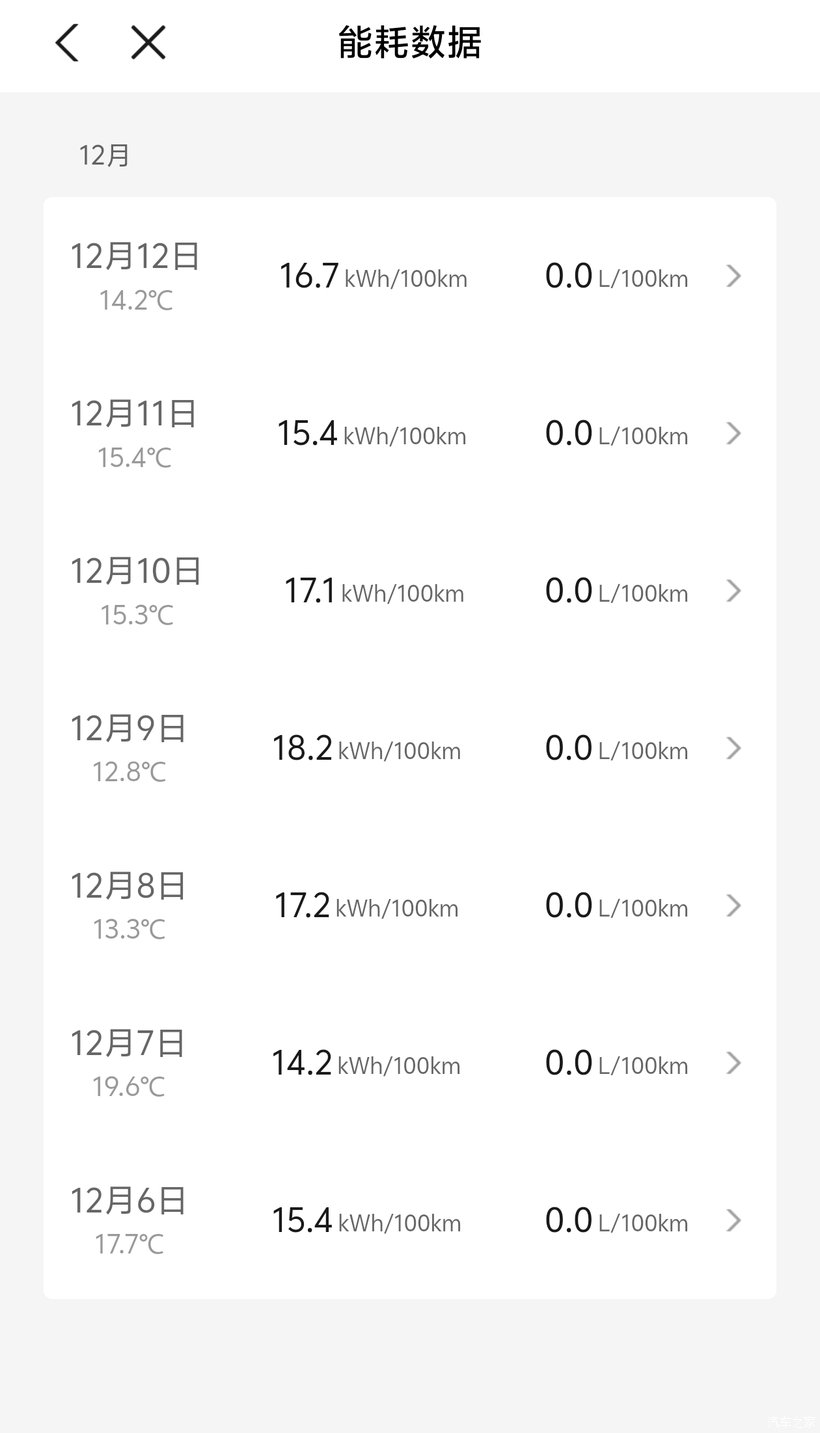View the 12月6日 consumption entry
Viewport: 820px width, 1433px height.
tap(409, 1220)
